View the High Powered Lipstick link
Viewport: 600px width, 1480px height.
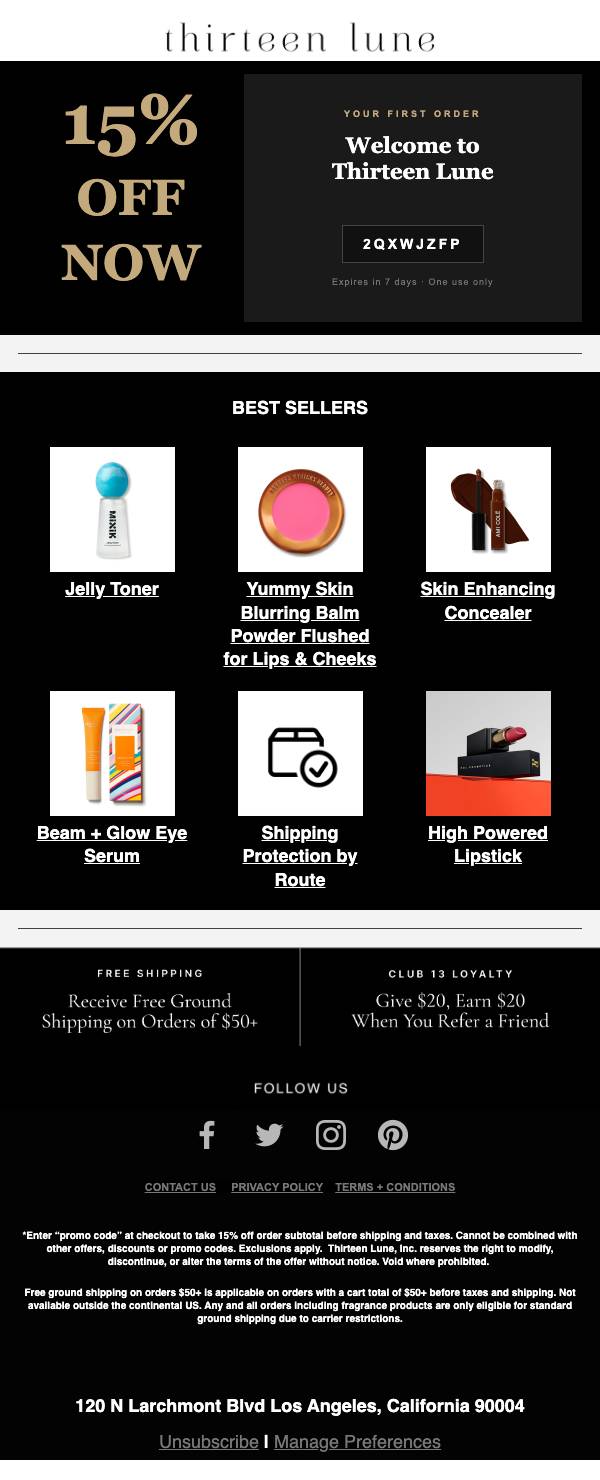click(x=488, y=845)
